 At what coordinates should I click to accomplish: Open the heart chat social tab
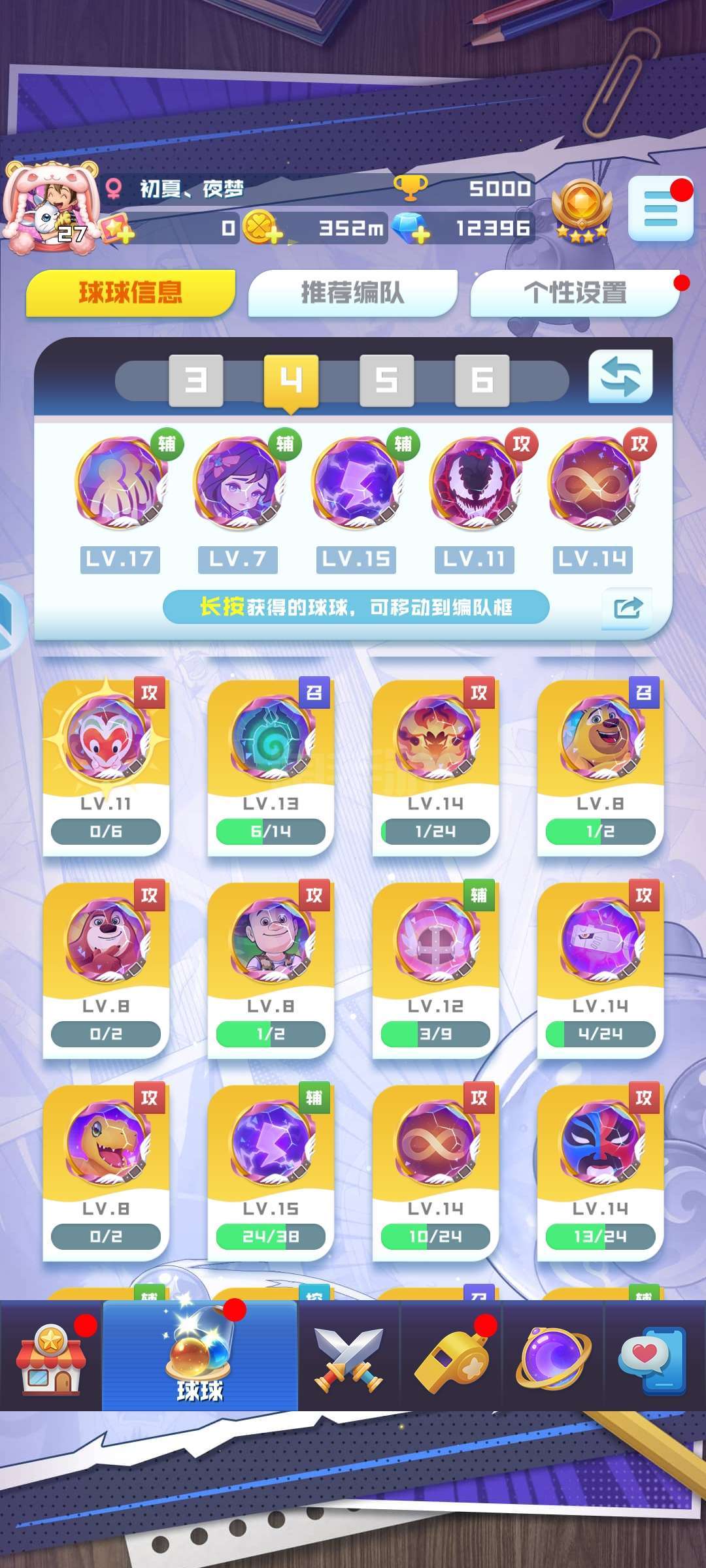(x=654, y=1356)
